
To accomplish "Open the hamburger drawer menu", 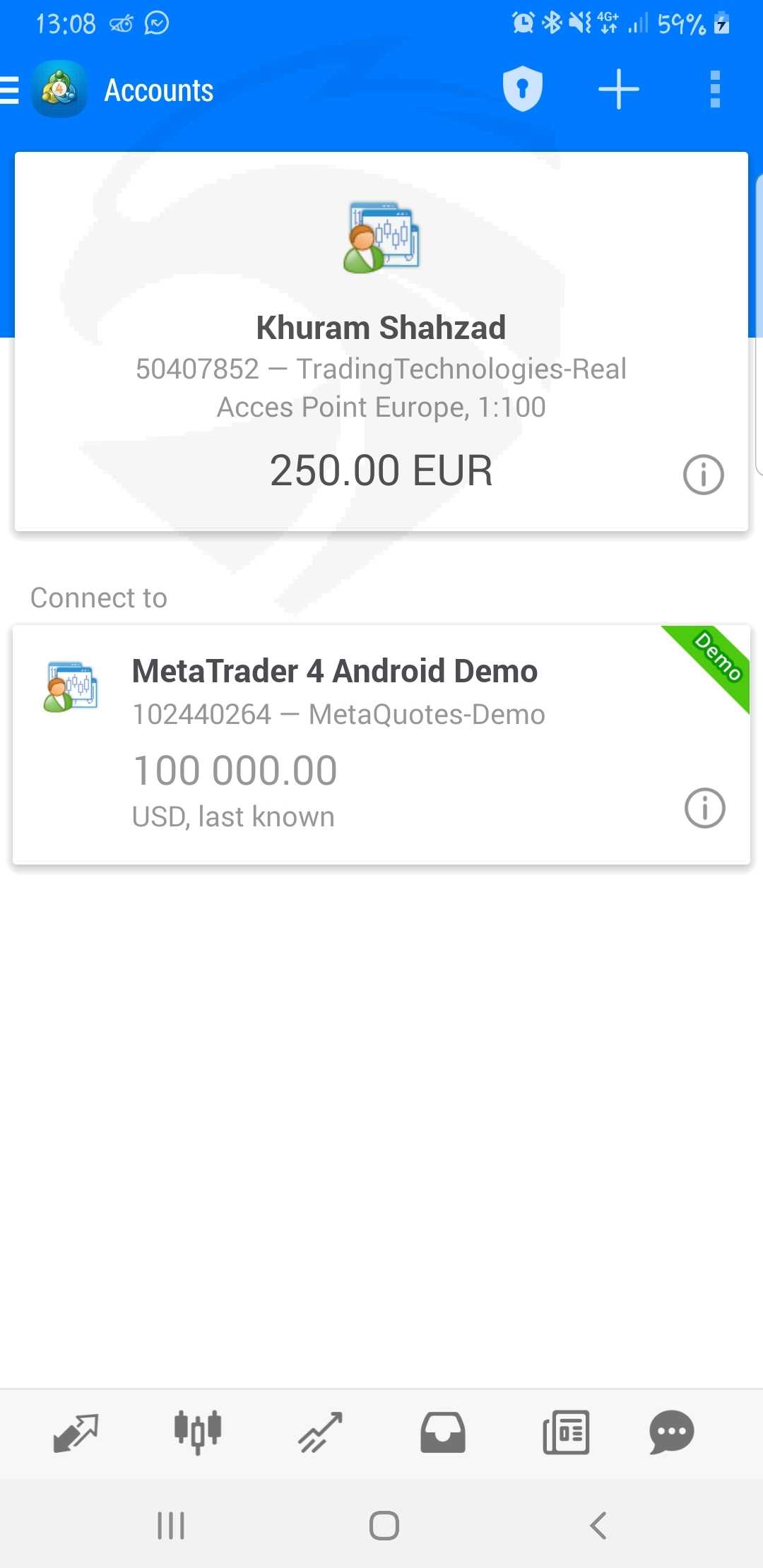I will pos(9,90).
